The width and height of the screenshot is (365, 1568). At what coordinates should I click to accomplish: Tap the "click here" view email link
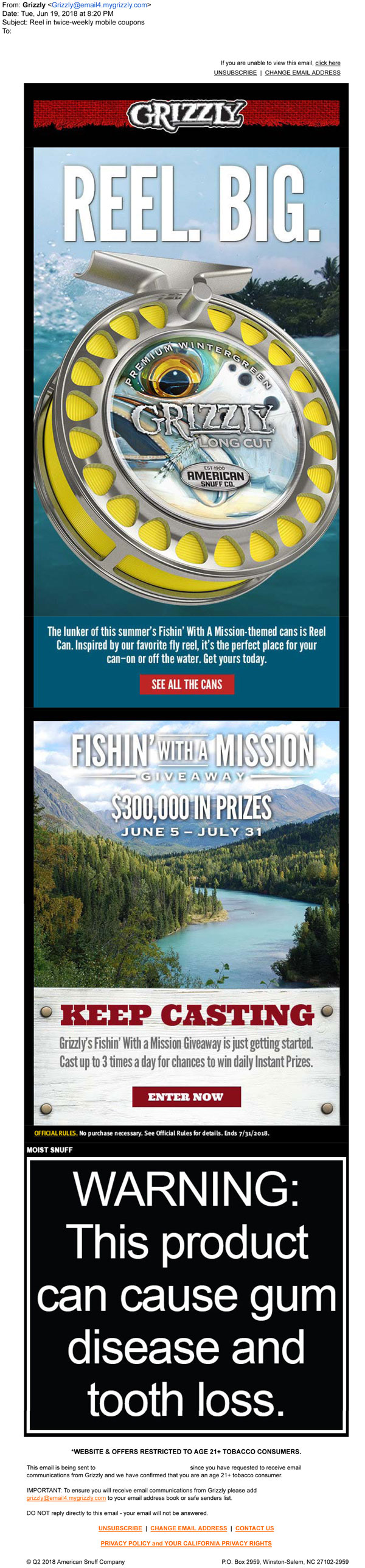[x=327, y=63]
